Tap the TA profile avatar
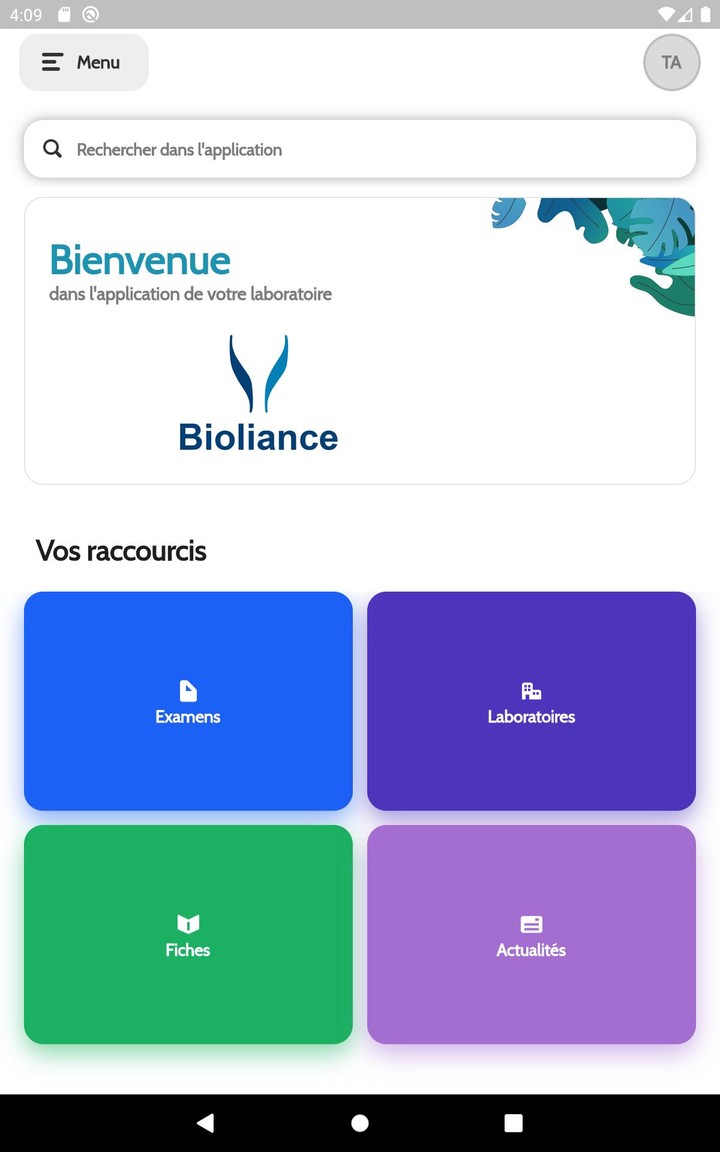The image size is (720, 1152). coord(671,62)
